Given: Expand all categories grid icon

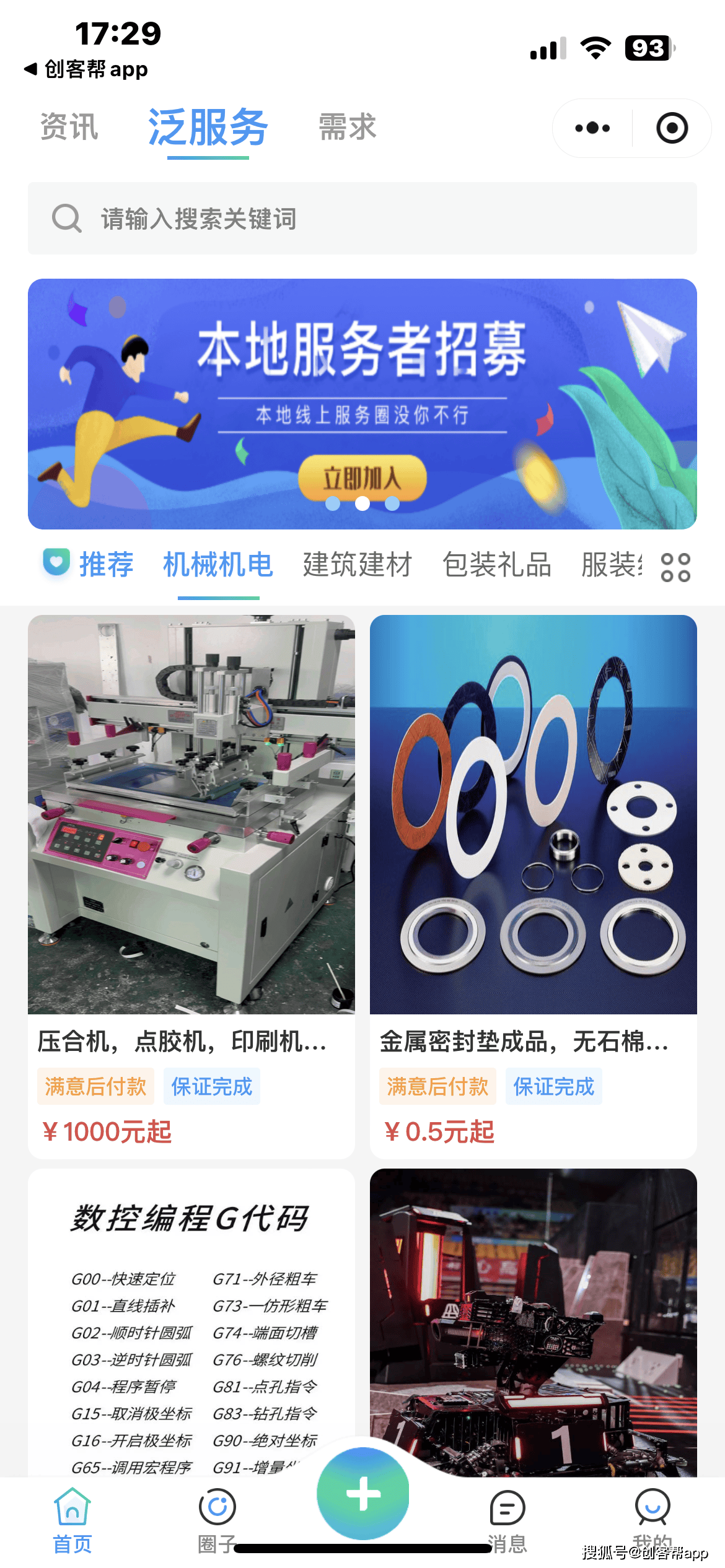Looking at the screenshot, I should click(x=675, y=567).
